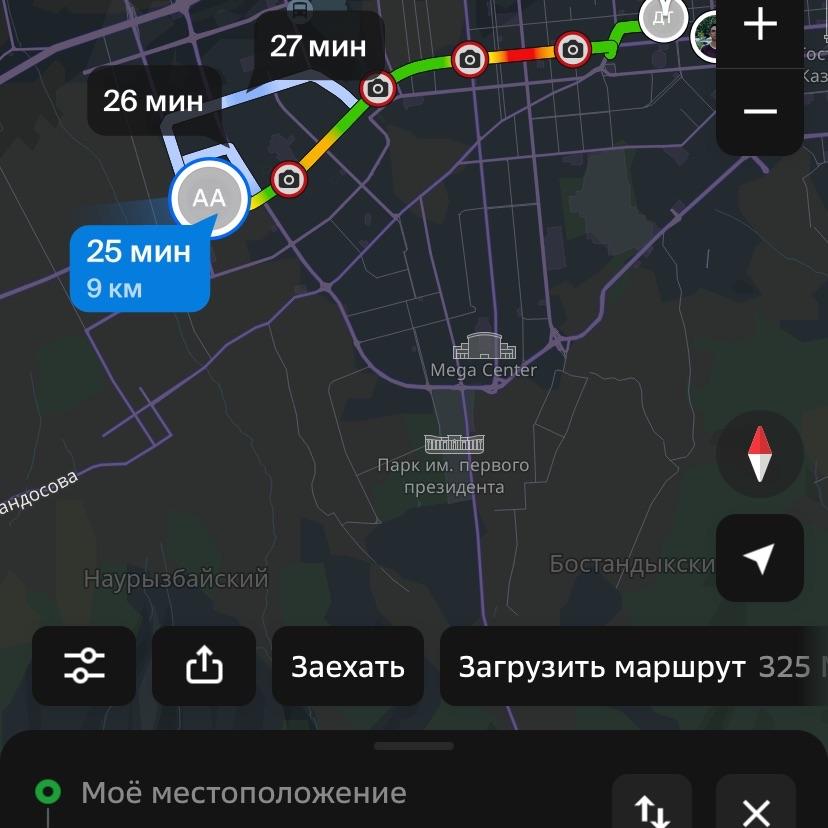Viewport: 828px width, 828px height.
Task: Select the 25 мин 9 км route
Action: click(x=138, y=268)
